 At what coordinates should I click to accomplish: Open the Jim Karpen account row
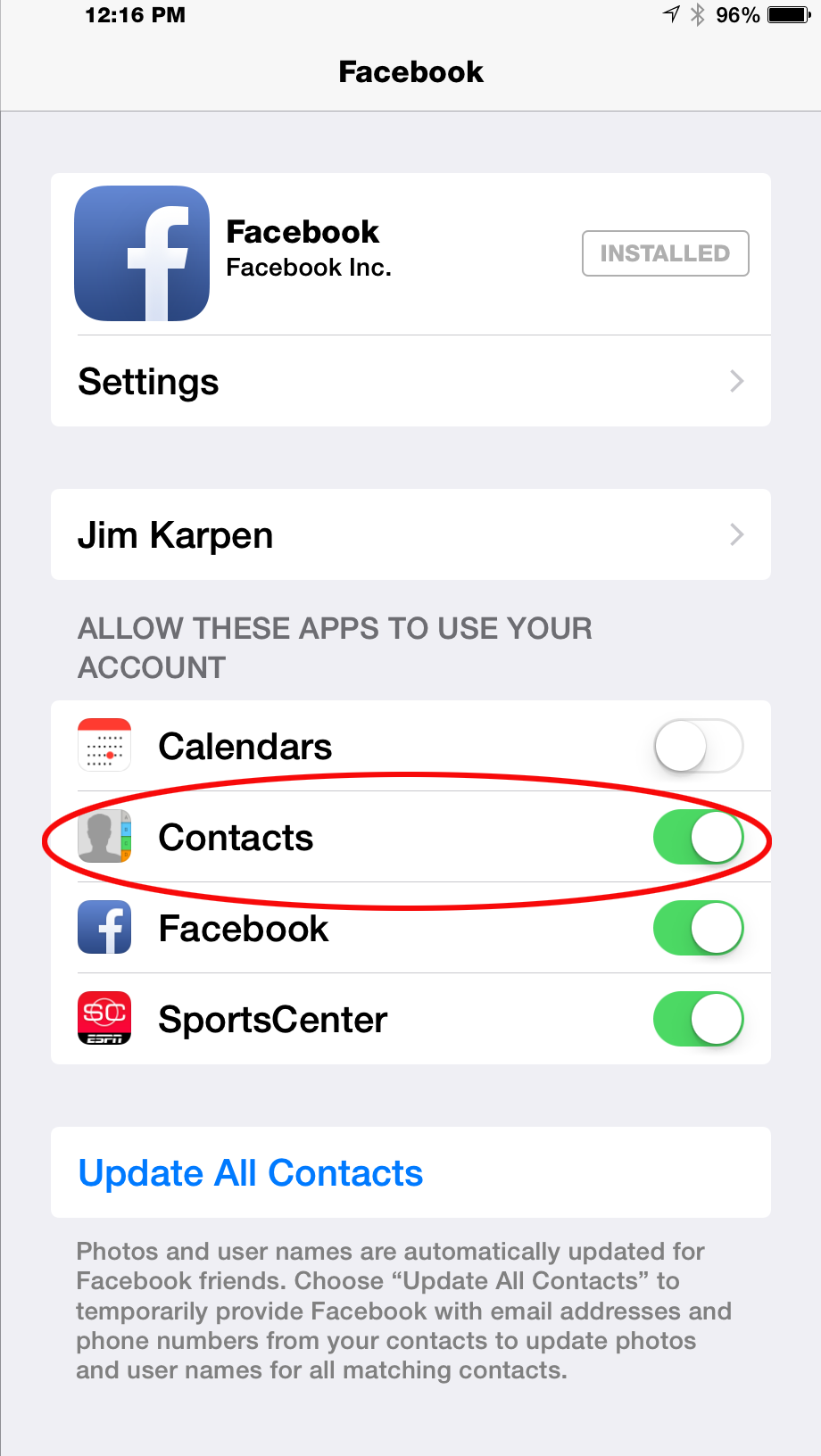(x=410, y=534)
